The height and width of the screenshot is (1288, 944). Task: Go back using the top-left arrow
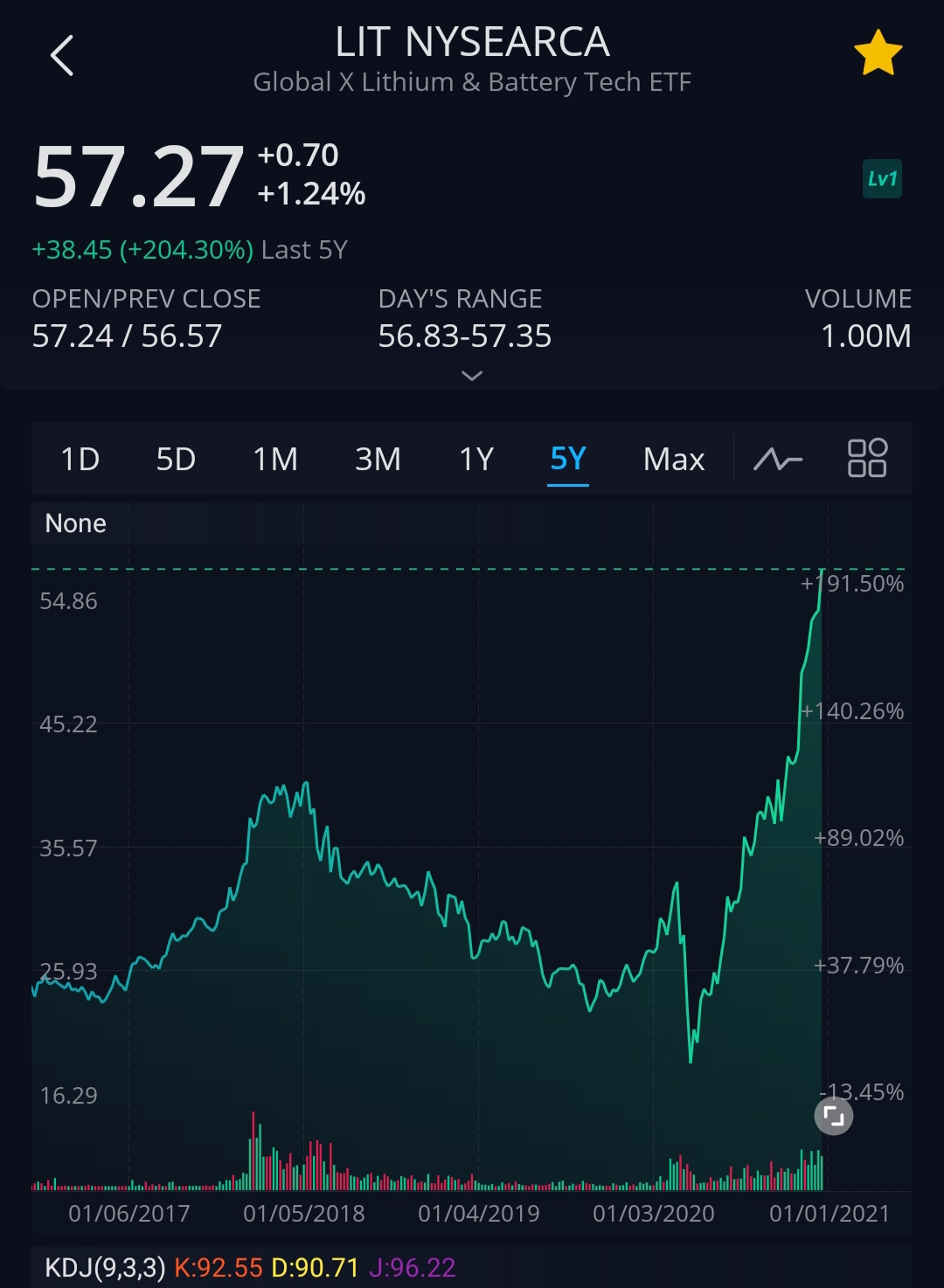62,56
